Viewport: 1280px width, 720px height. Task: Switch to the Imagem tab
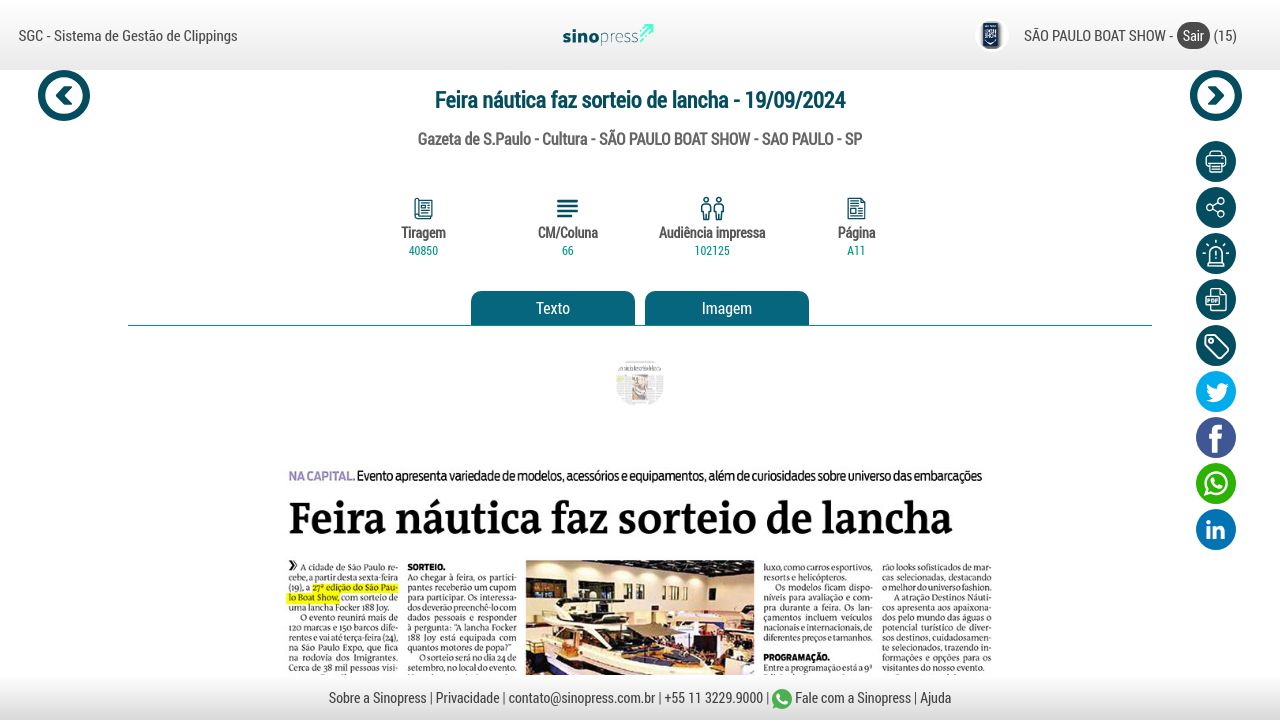click(x=726, y=308)
